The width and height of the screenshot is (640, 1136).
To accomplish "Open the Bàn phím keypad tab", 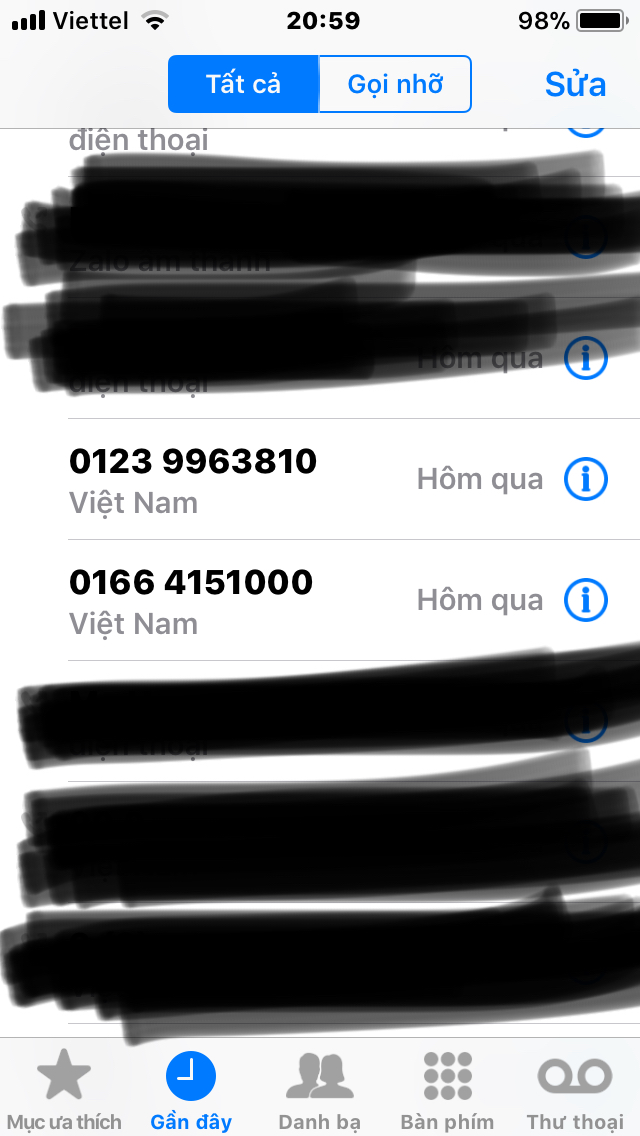I will click(447, 1088).
